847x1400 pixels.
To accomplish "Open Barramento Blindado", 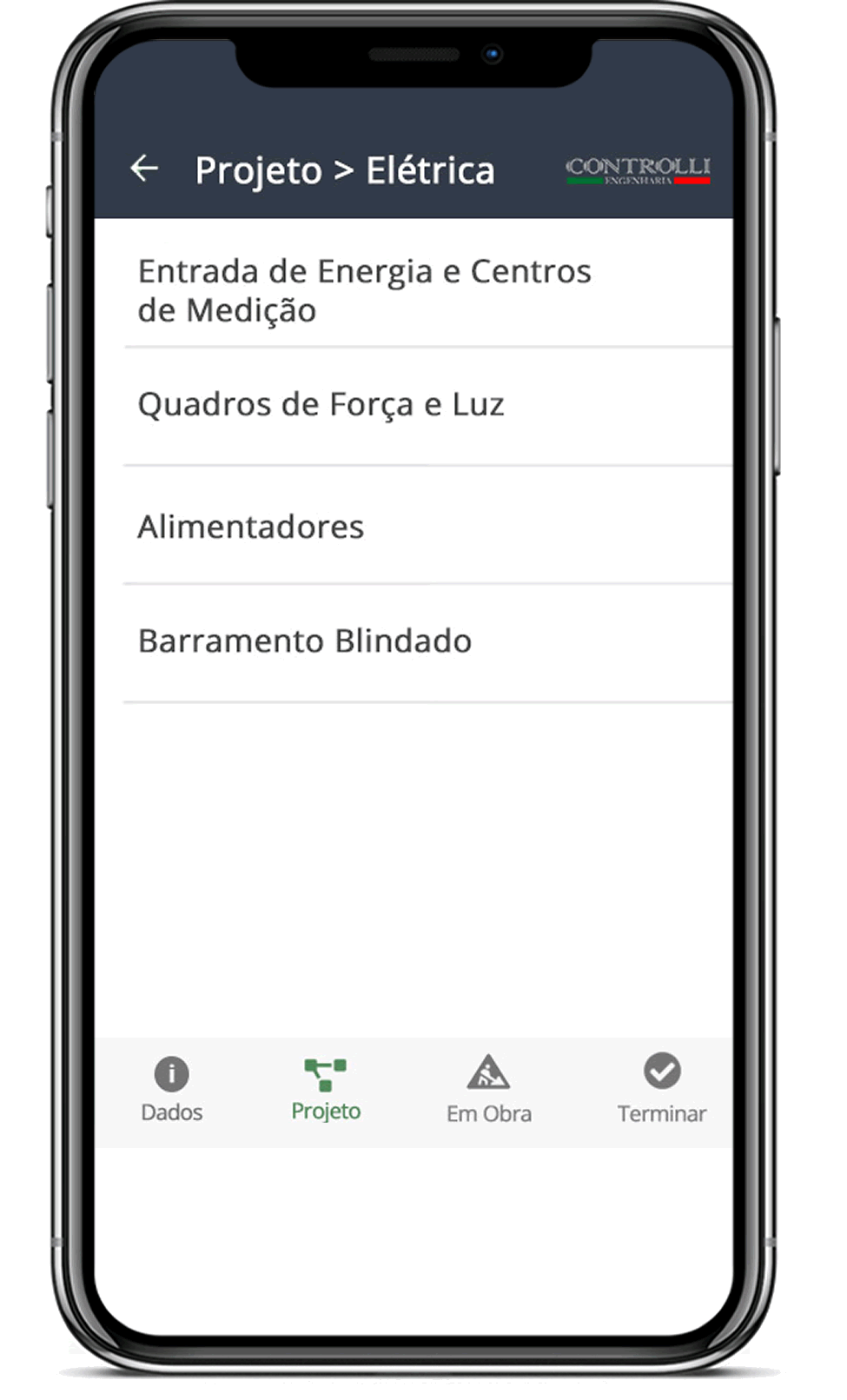I will click(304, 641).
